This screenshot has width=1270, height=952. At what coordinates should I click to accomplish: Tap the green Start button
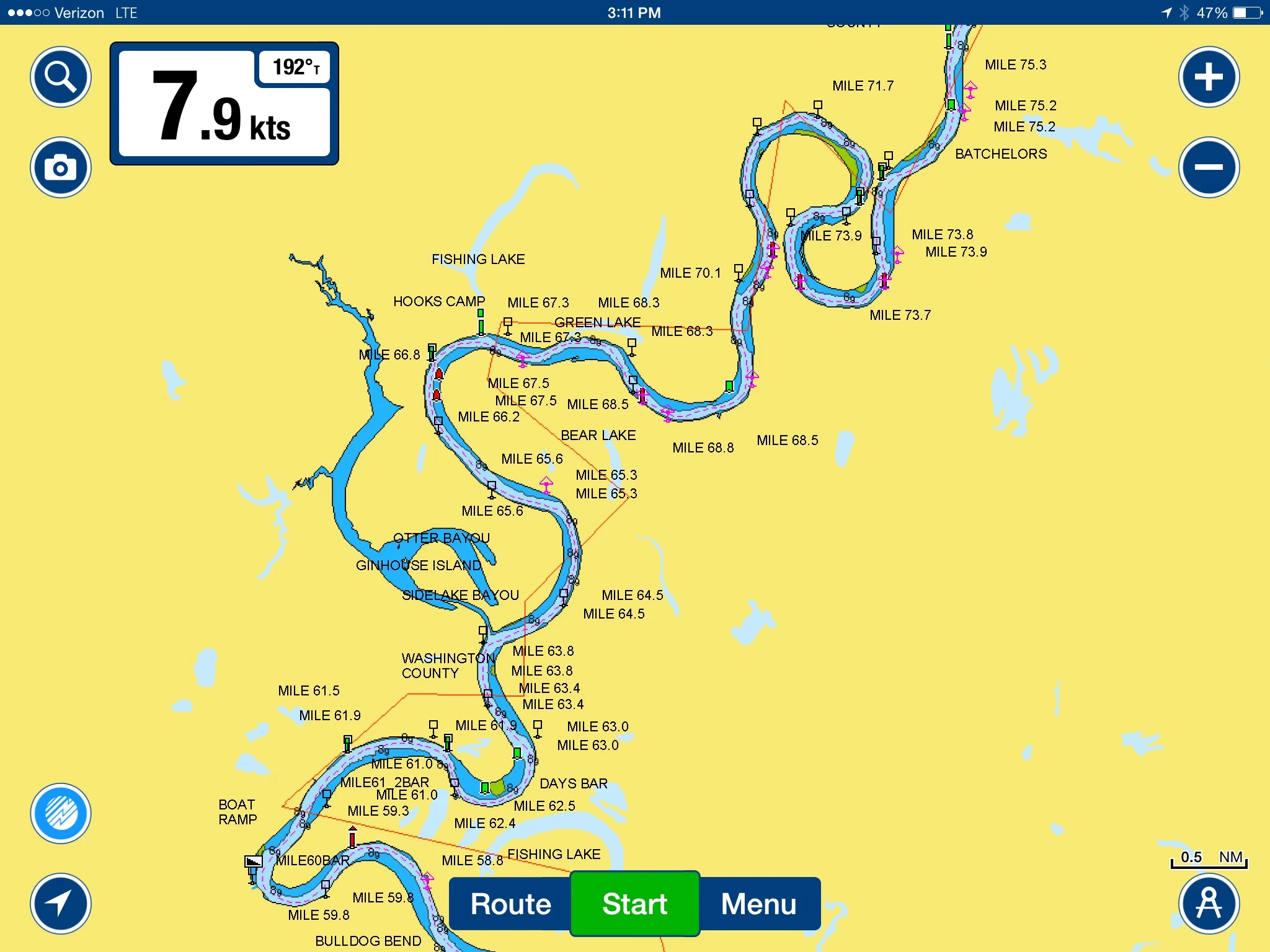[635, 904]
